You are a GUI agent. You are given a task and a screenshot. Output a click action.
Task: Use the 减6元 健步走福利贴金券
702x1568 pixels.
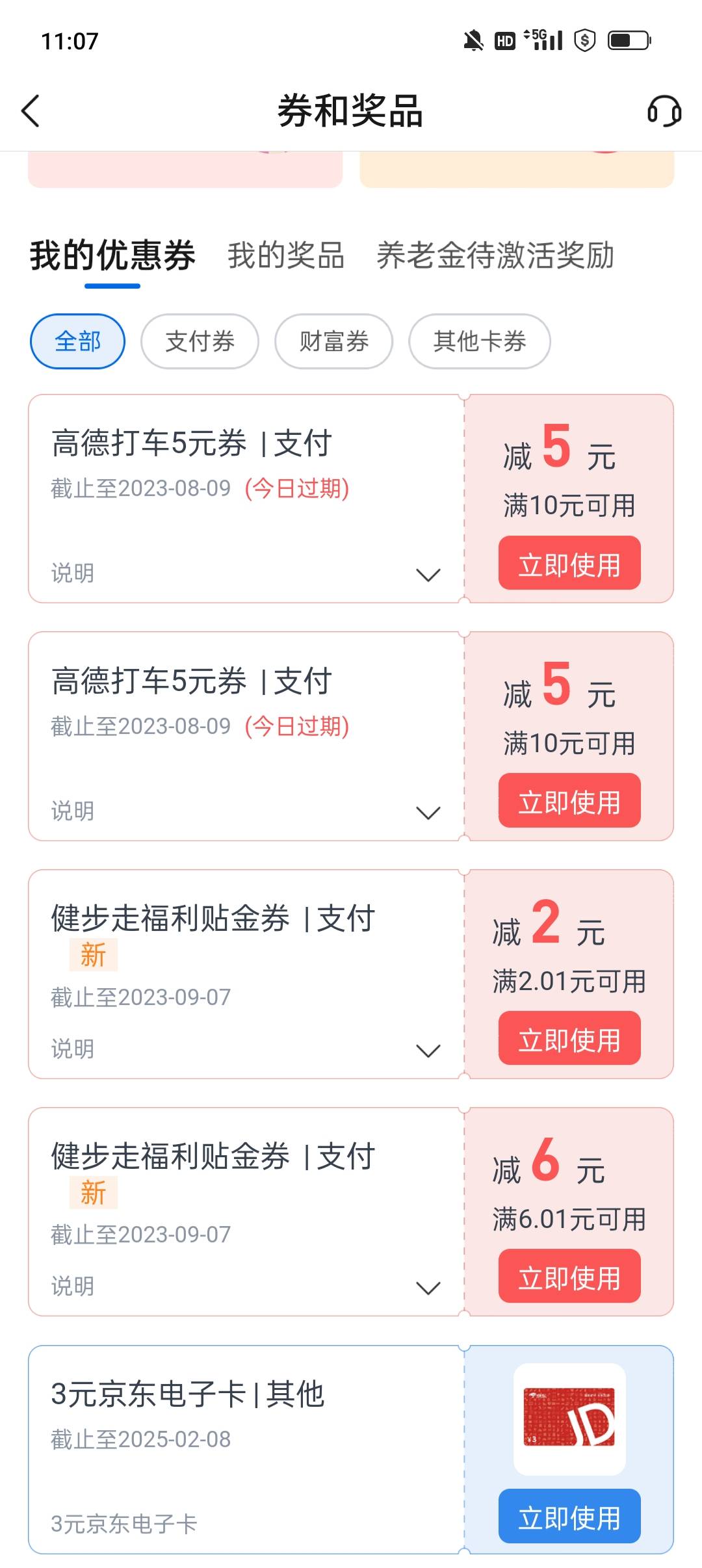(x=569, y=1276)
